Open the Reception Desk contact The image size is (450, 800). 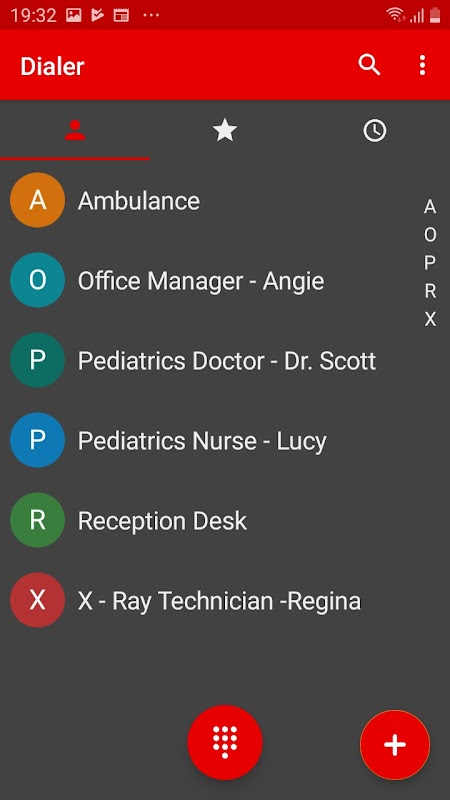pos(209,521)
